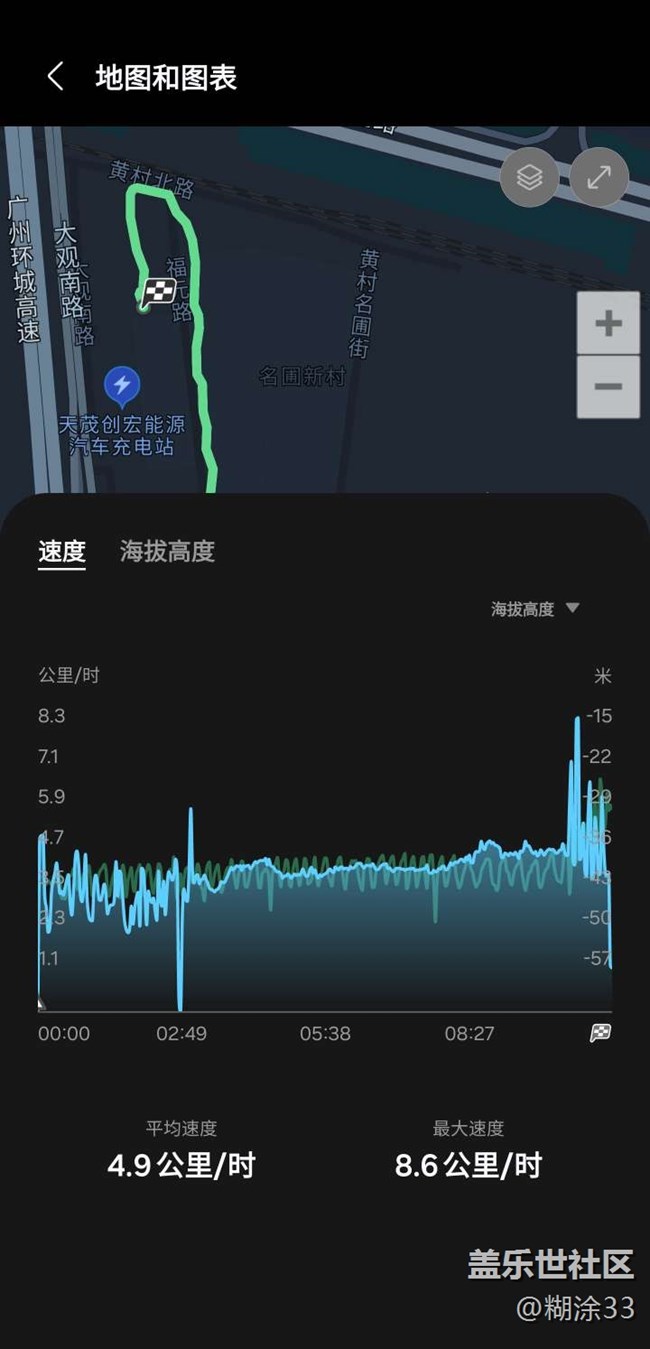
Task: Go back using the arrow beside 地图和图表
Action: tap(55, 77)
